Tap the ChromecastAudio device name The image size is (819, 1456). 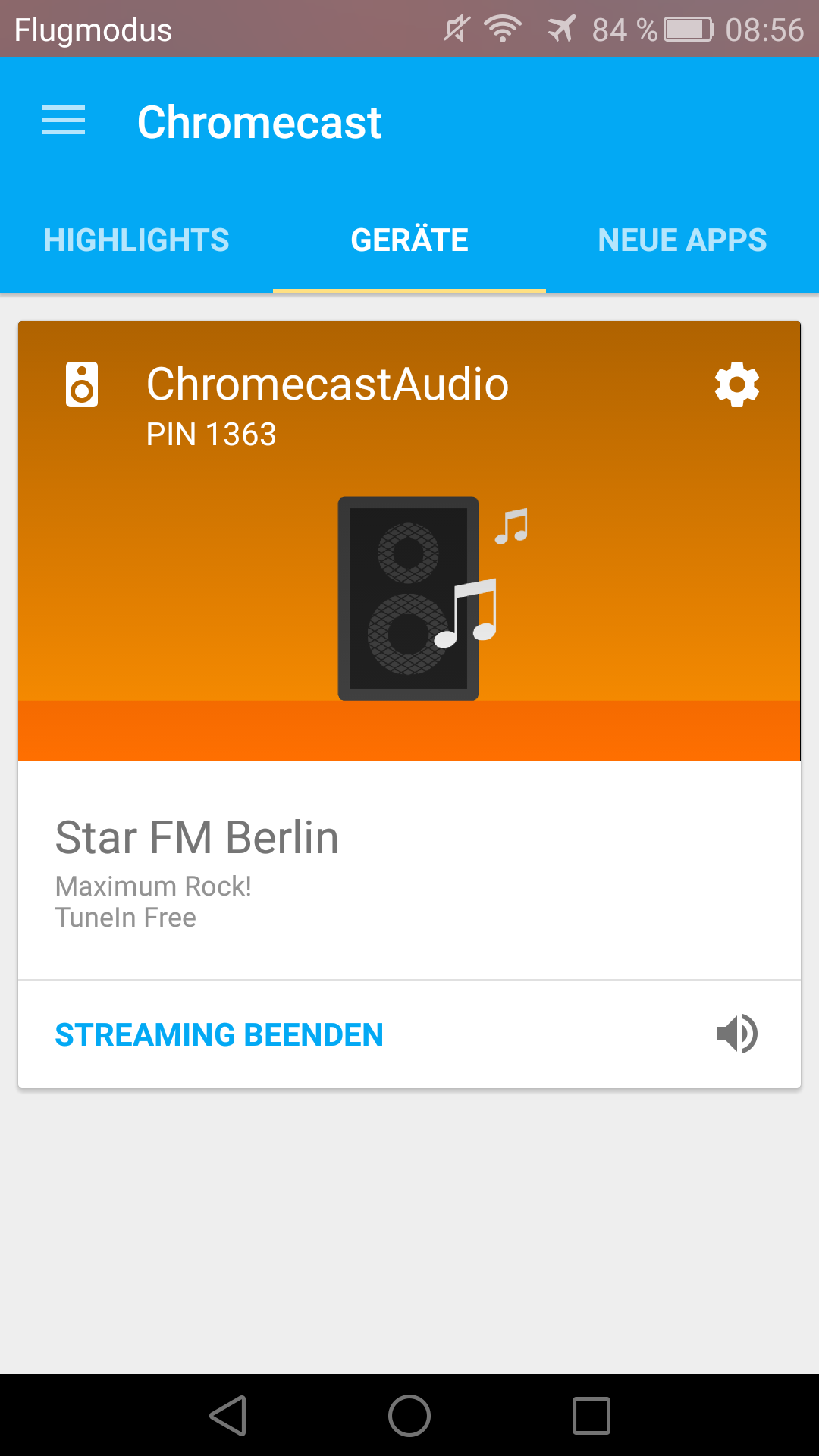328,384
